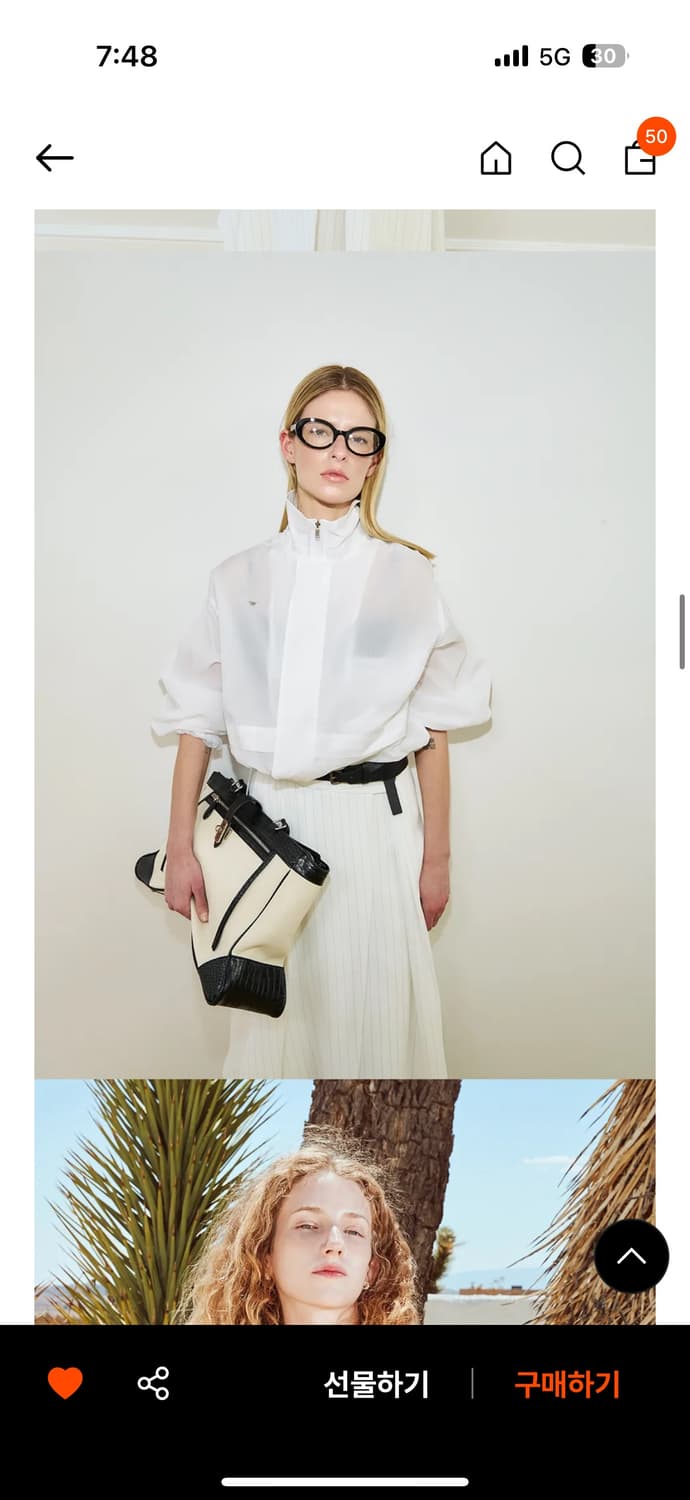
Task: Toggle the orange heart wishlist icon
Action: pos(65,1384)
